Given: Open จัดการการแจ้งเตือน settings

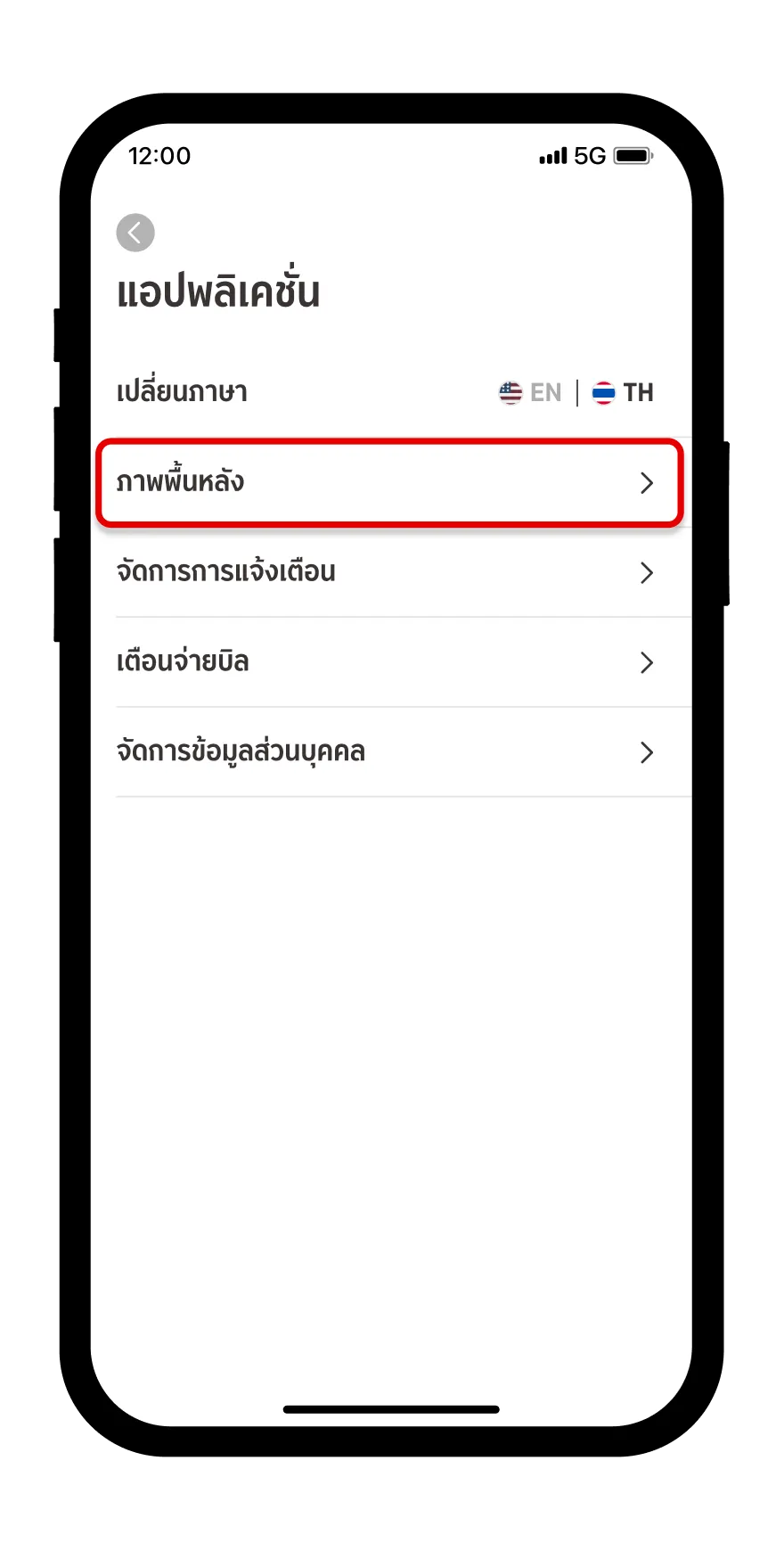Looking at the screenshot, I should (389, 572).
